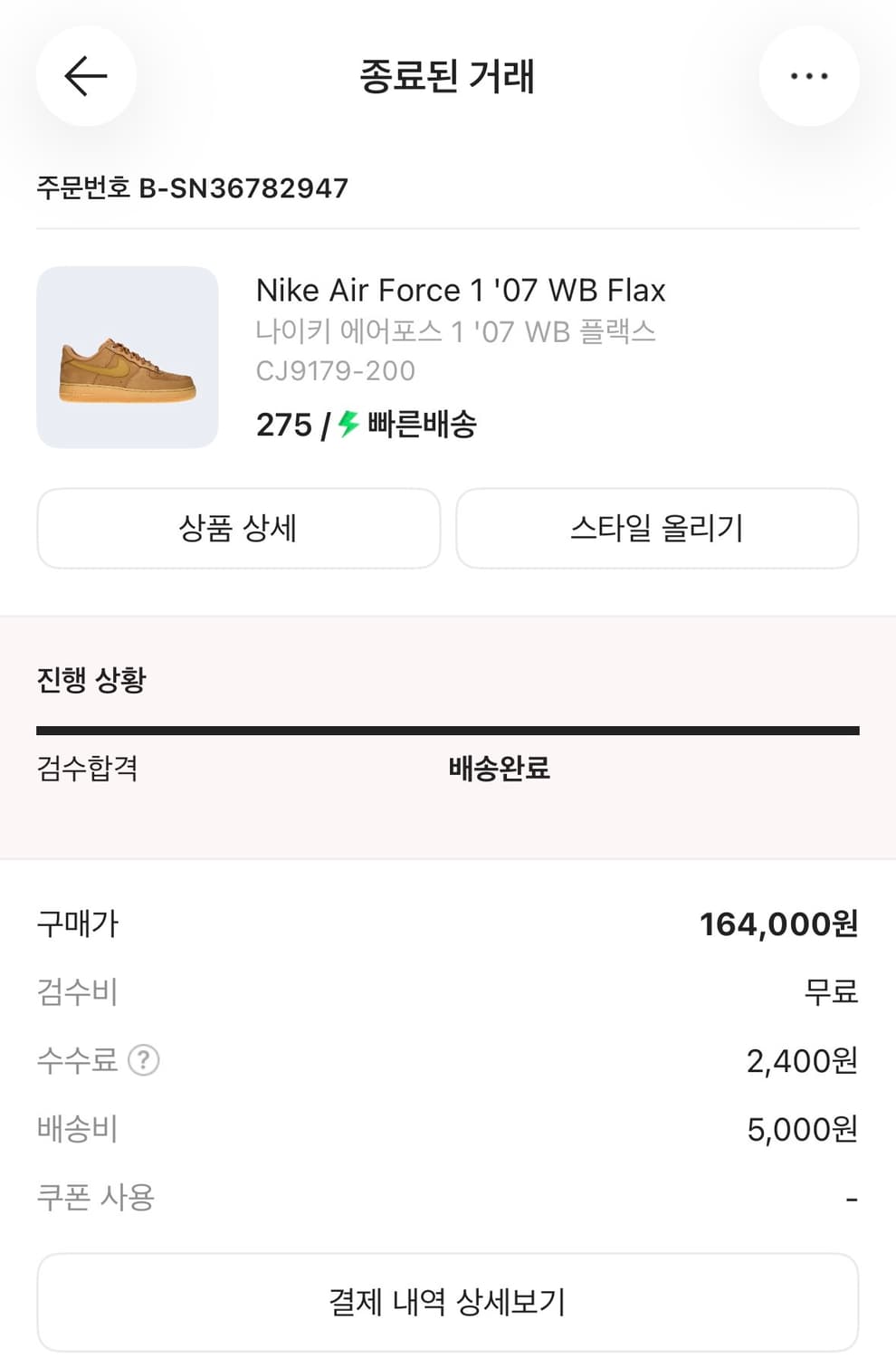
Task: Click the progress status bar
Action: [447, 725]
